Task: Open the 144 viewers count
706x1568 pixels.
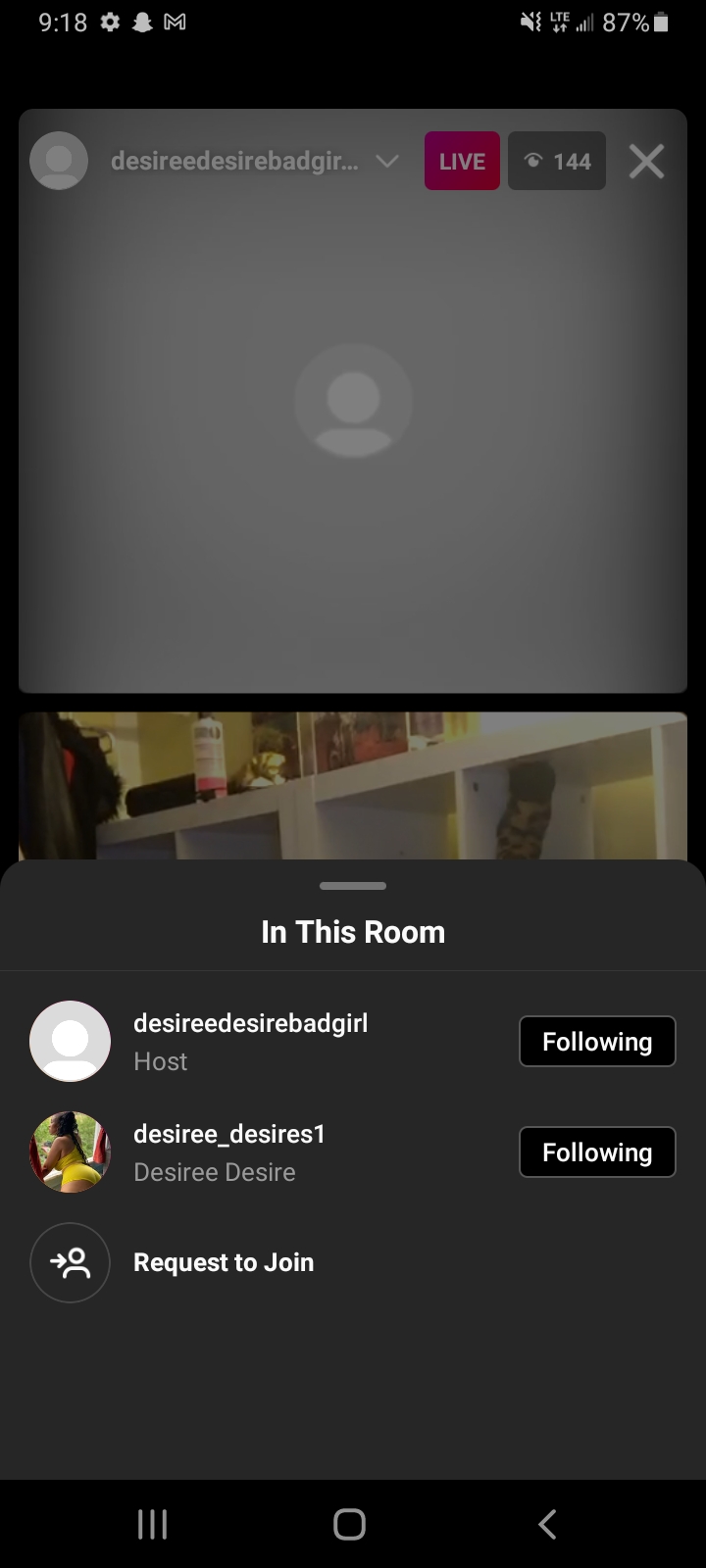Action: (556, 162)
